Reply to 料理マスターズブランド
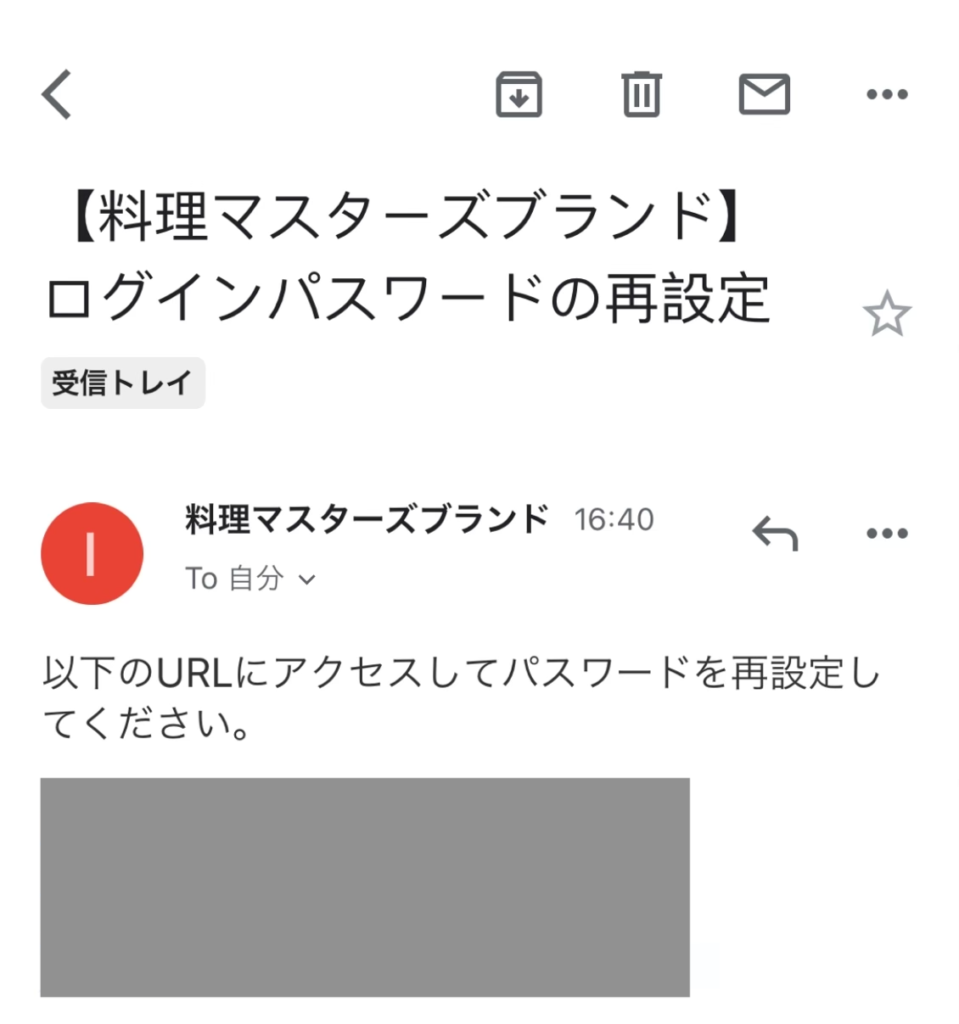959x1024 pixels. coord(775,535)
